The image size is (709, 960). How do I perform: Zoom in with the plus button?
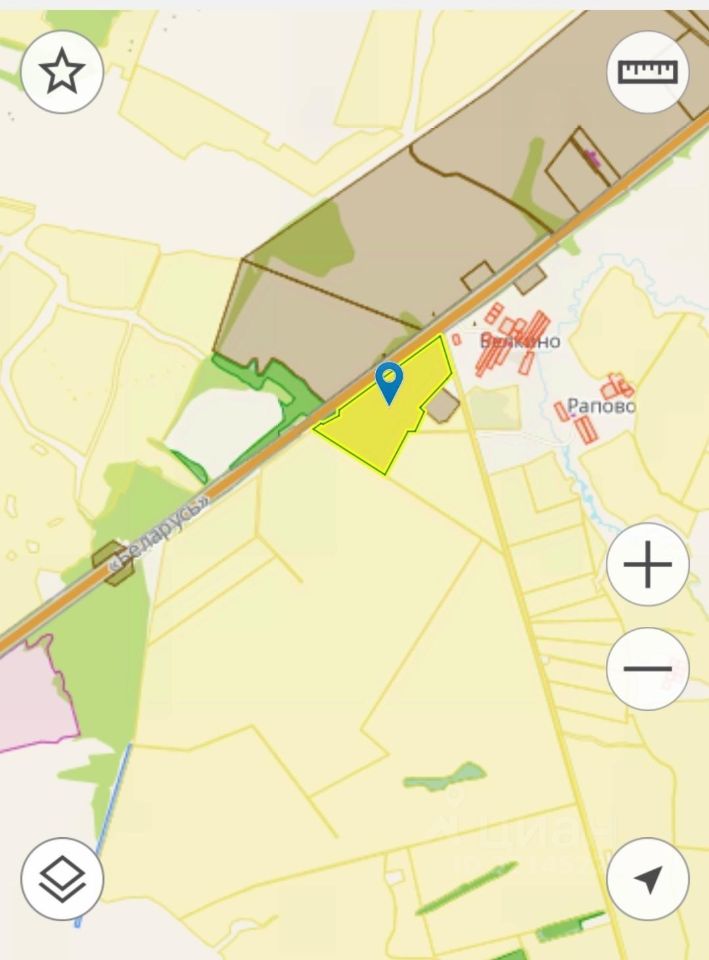click(648, 565)
